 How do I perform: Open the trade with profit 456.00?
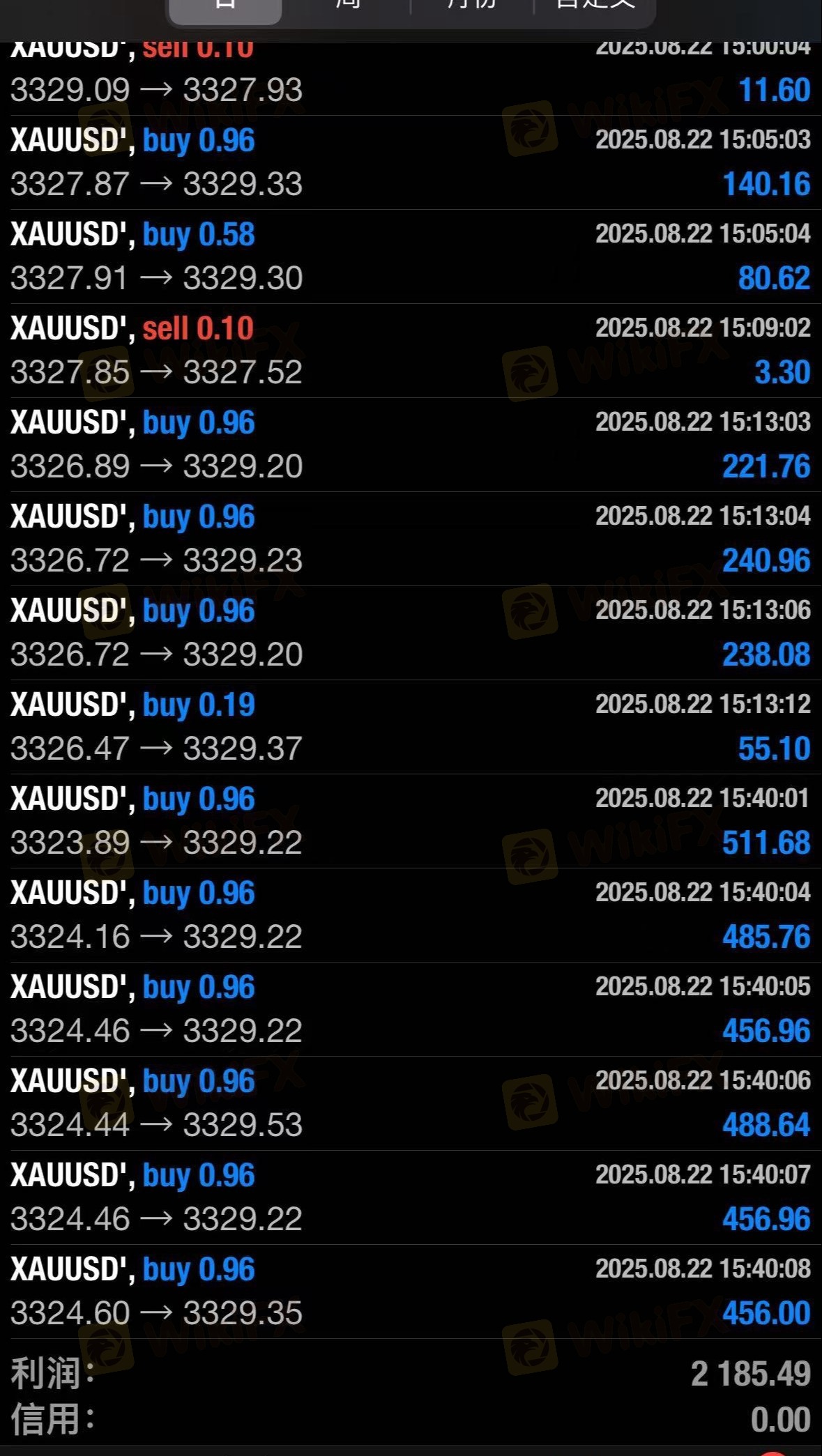pyautogui.click(x=411, y=1292)
